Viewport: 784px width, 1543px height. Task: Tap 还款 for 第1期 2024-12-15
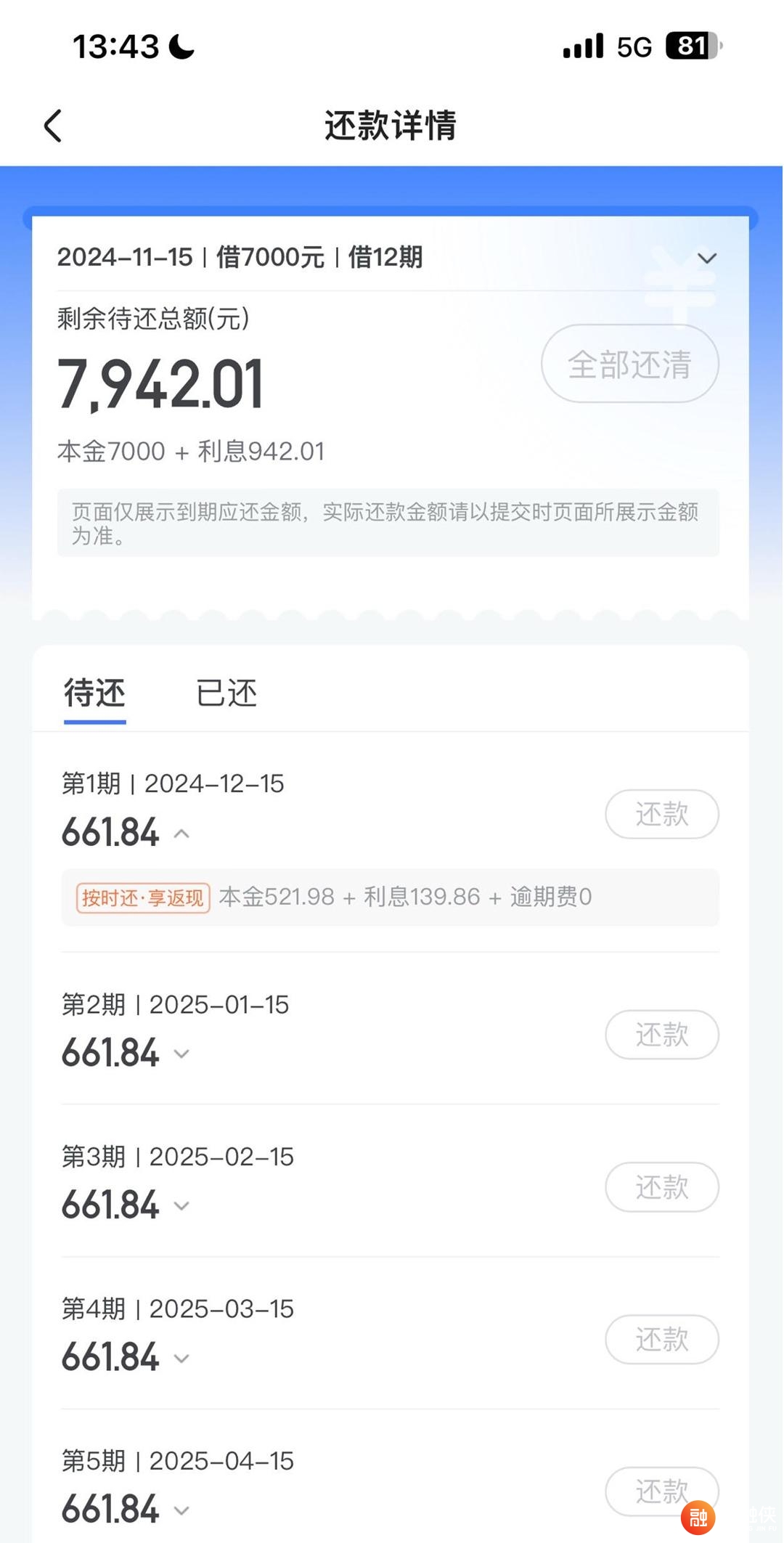(x=662, y=814)
